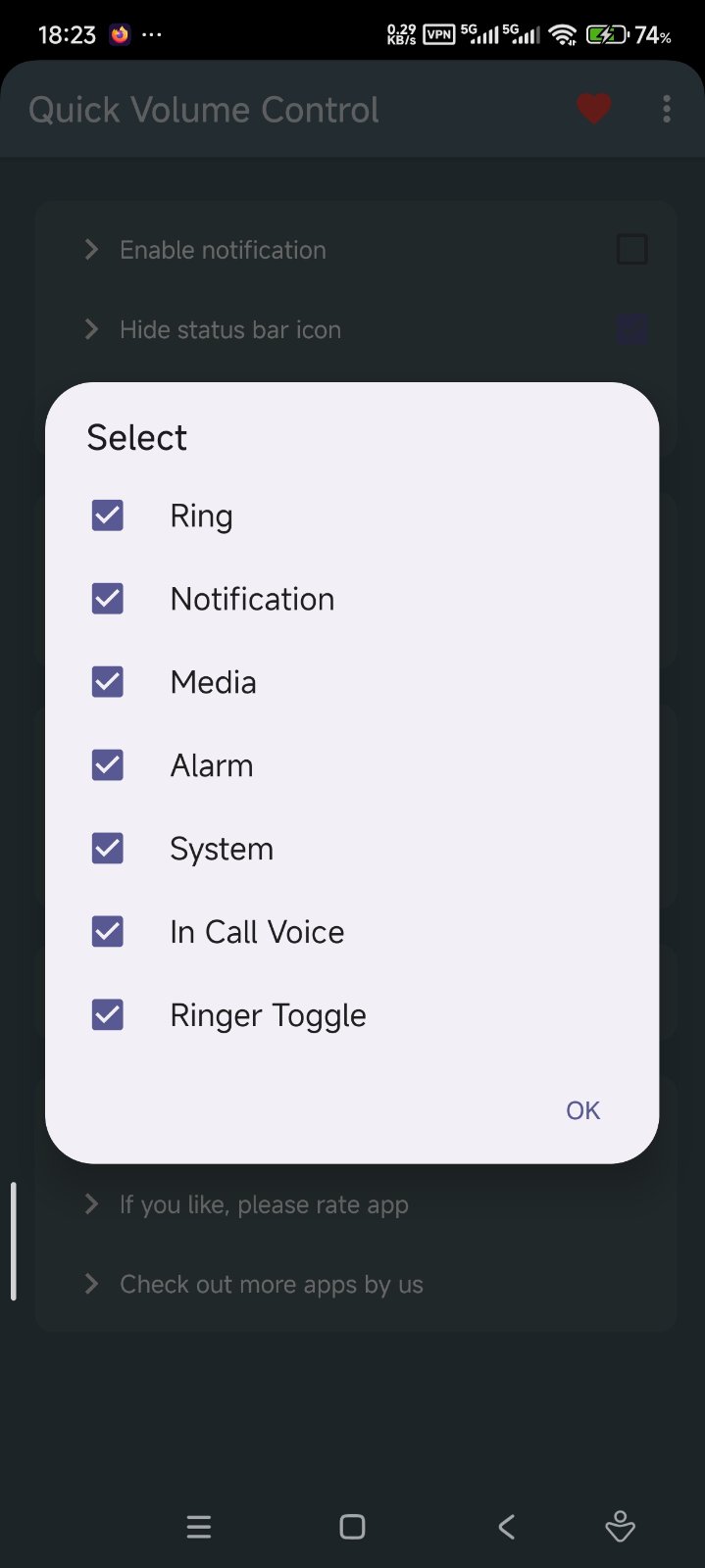The width and height of the screenshot is (705, 1568).
Task: Toggle the Media checkbox off
Action: tap(108, 682)
